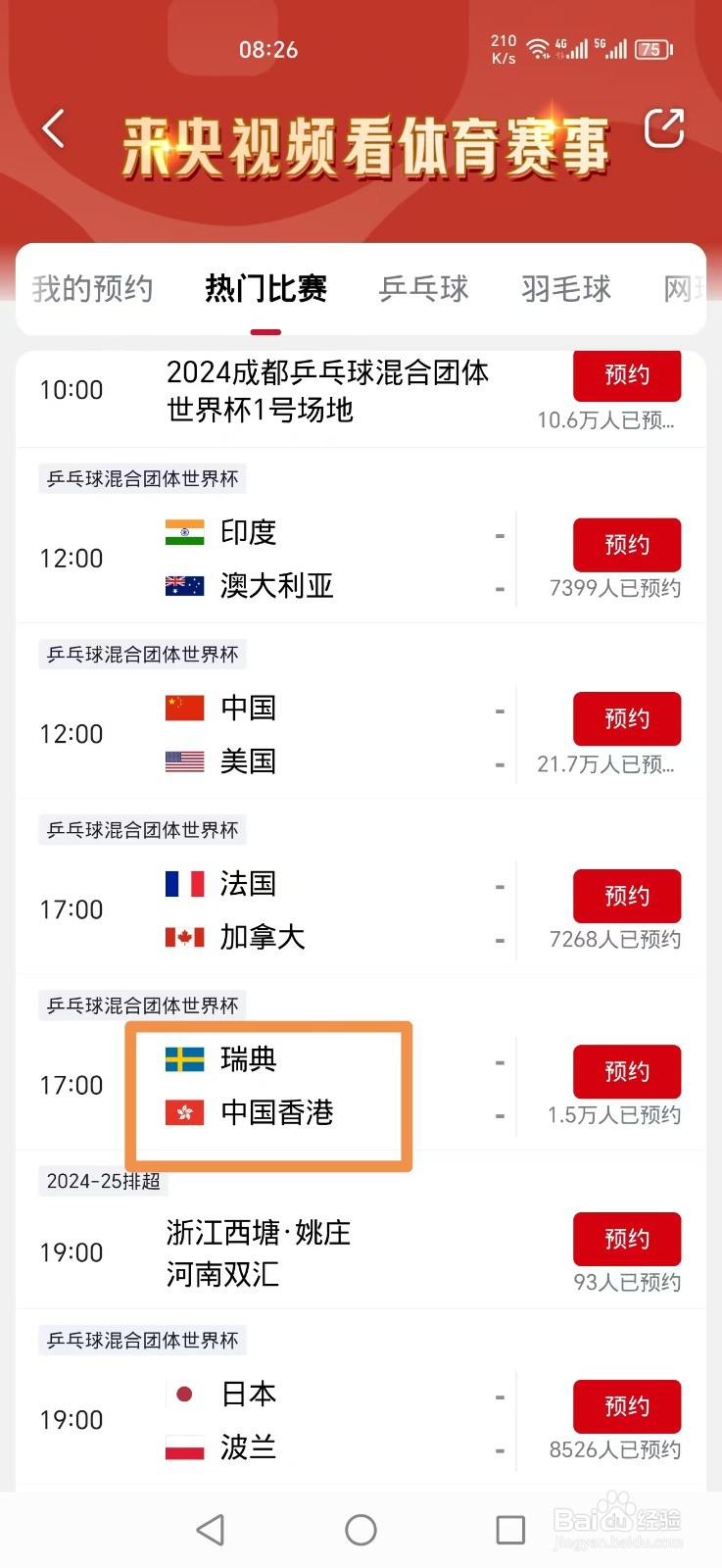Image resolution: width=722 pixels, height=1568 pixels.
Task: Switch to the 乒乓球 tab
Action: coord(423,287)
